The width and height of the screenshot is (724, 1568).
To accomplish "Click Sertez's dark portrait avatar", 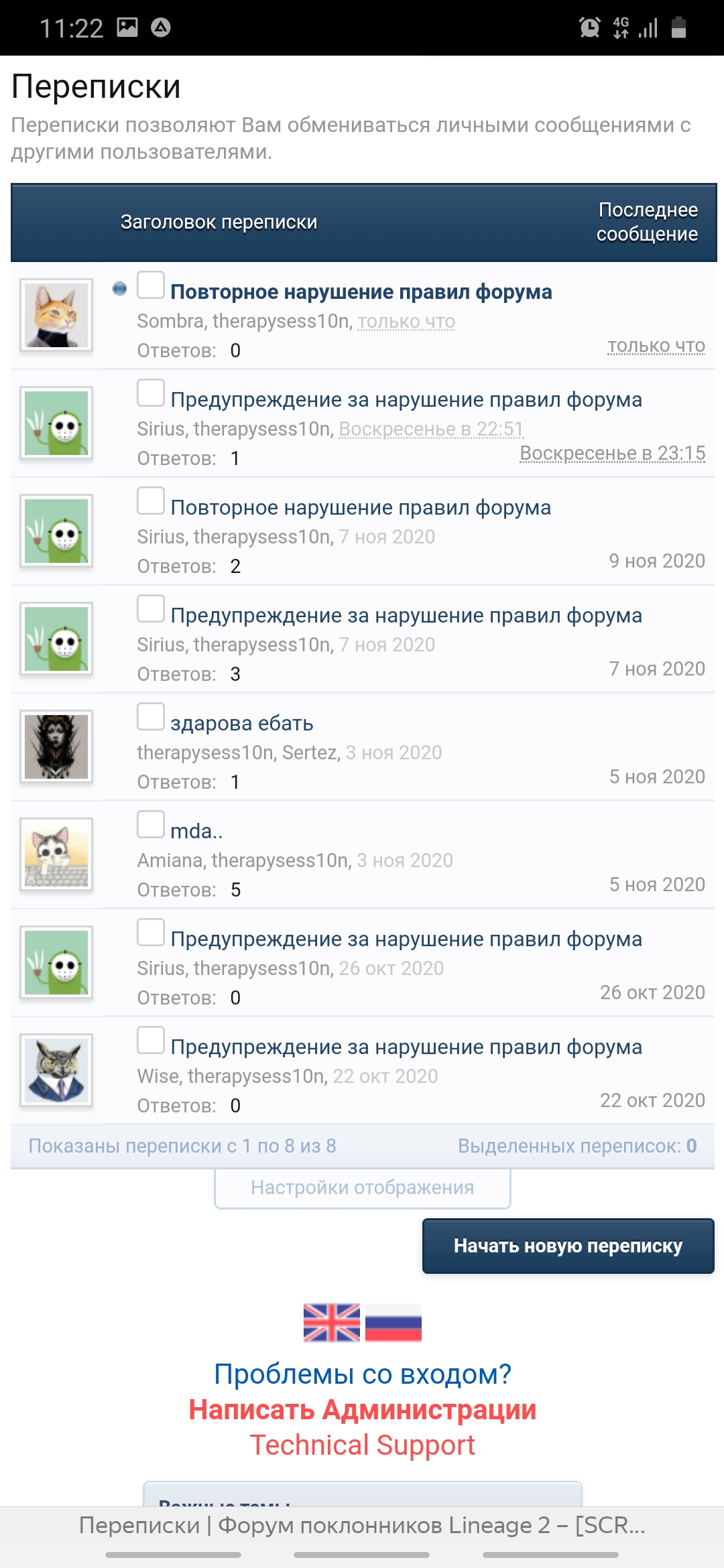I will coord(57,747).
